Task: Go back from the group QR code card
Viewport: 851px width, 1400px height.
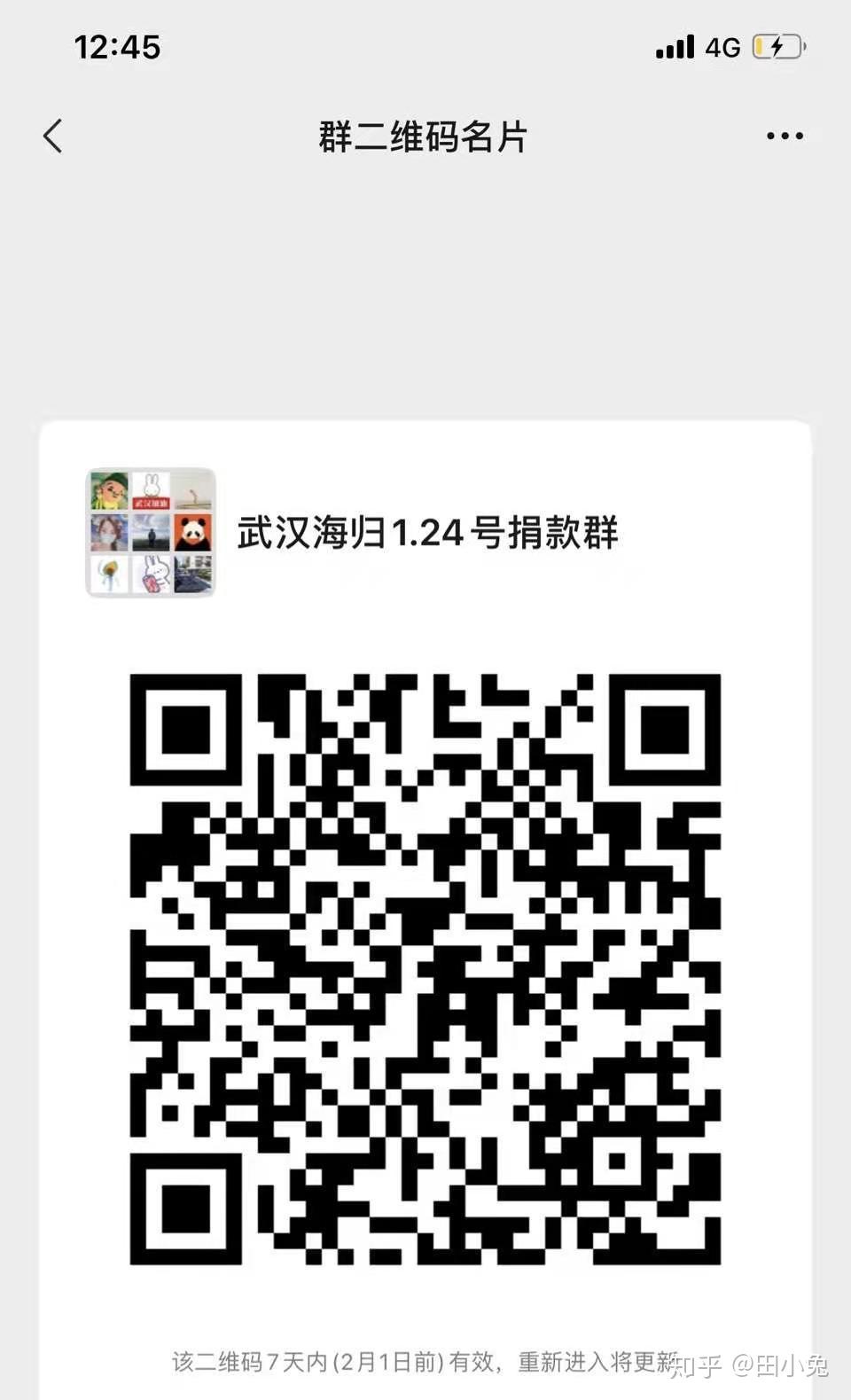Action: click(x=53, y=137)
